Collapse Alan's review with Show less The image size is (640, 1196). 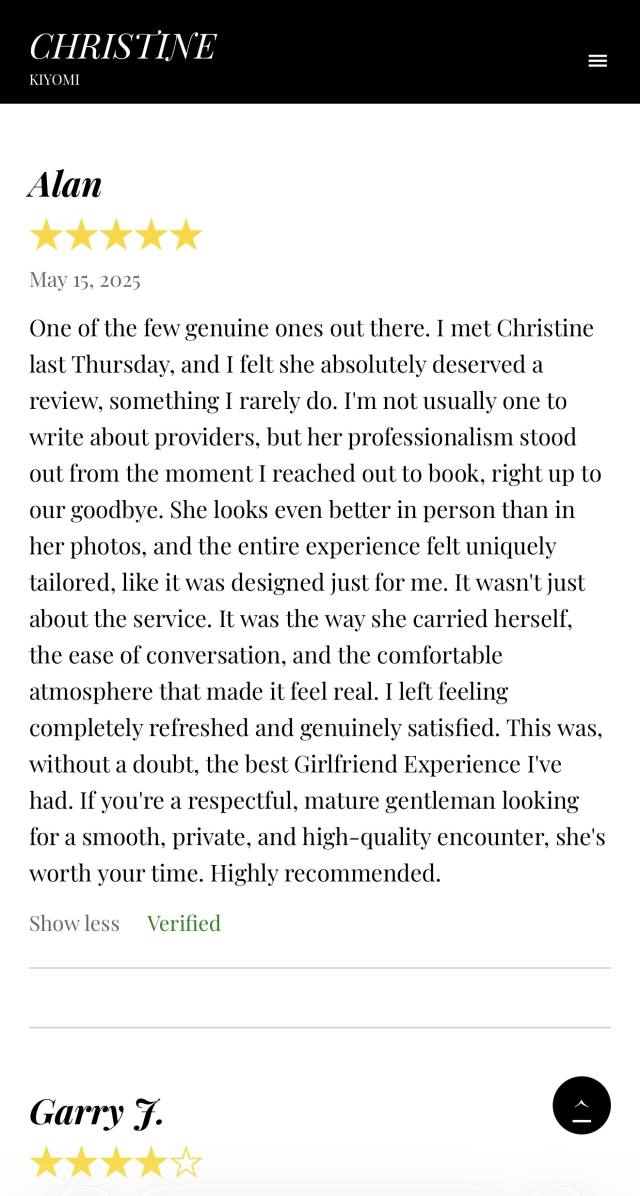pos(74,923)
